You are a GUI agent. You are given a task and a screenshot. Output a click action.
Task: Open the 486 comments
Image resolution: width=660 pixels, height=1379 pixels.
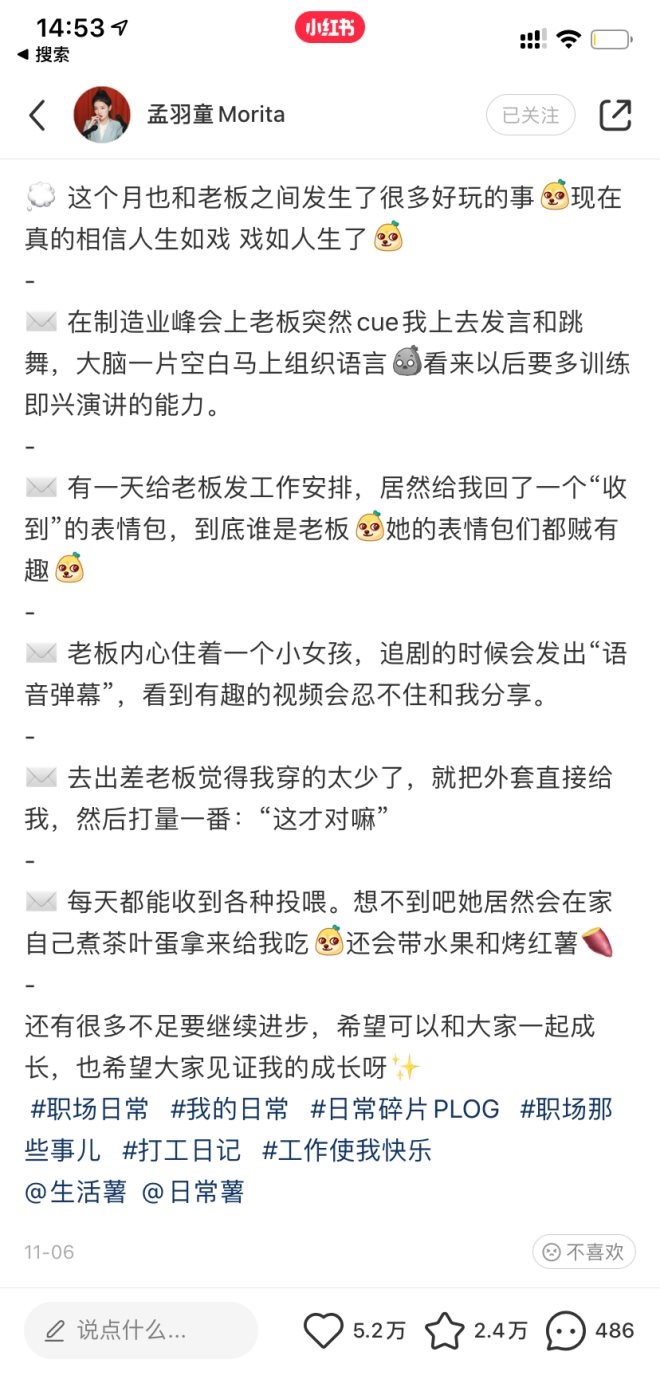click(x=590, y=1331)
